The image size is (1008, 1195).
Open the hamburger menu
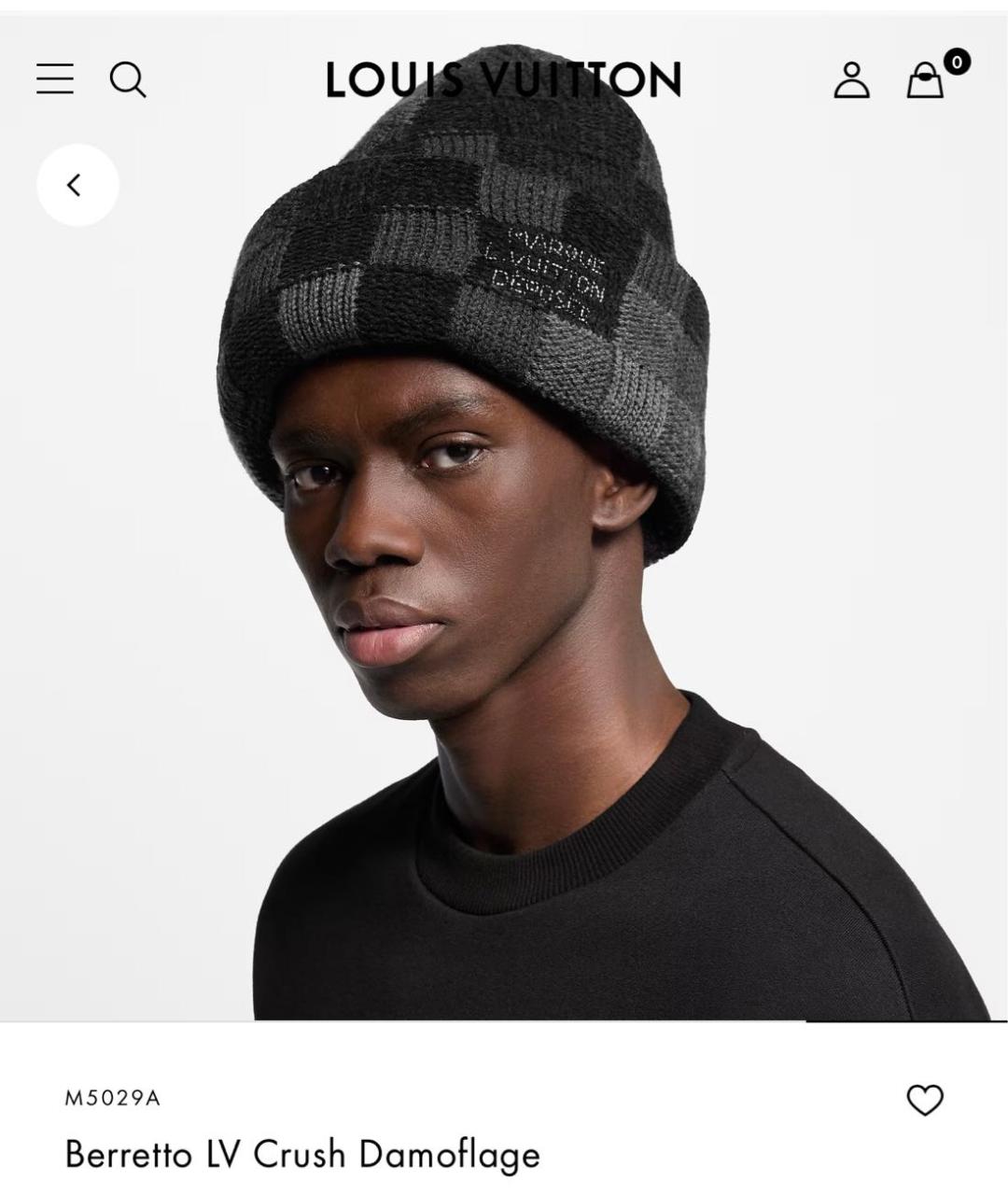(x=55, y=79)
